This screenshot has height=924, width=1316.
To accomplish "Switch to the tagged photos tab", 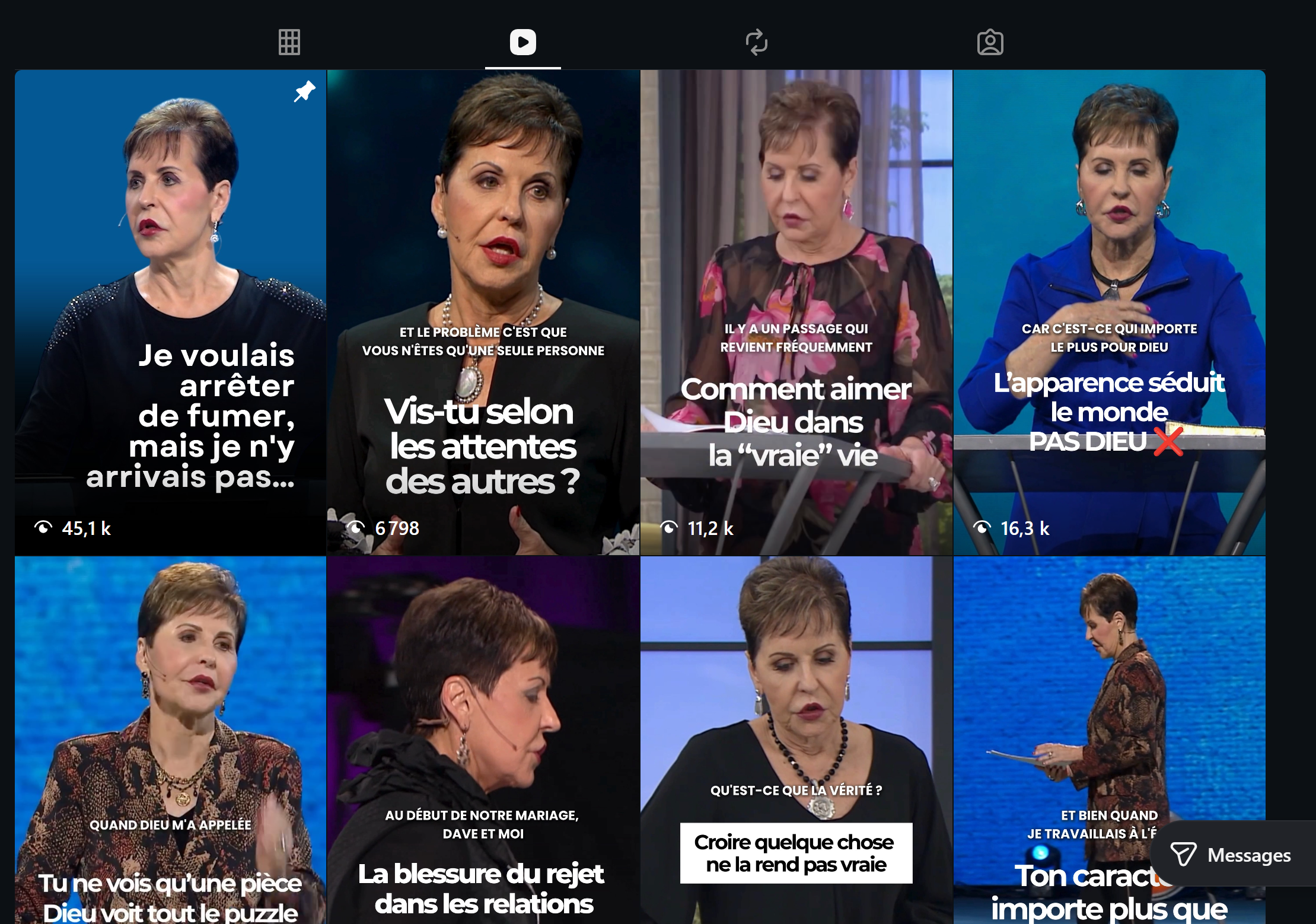I will (990, 42).
